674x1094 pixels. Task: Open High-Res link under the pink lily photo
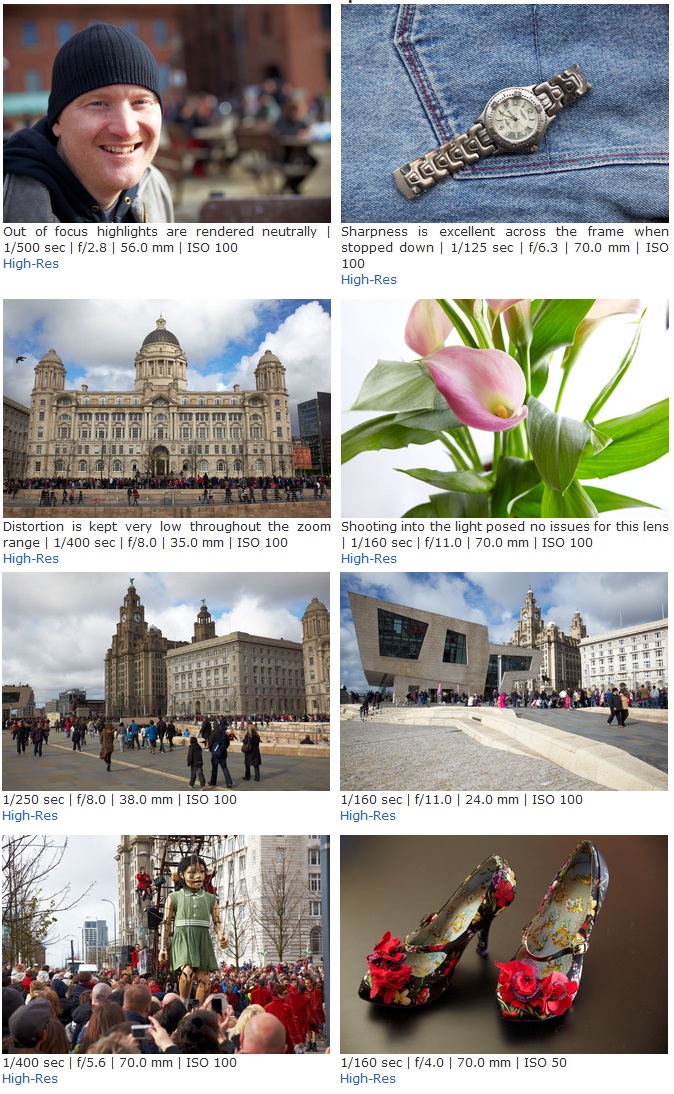tap(368, 559)
